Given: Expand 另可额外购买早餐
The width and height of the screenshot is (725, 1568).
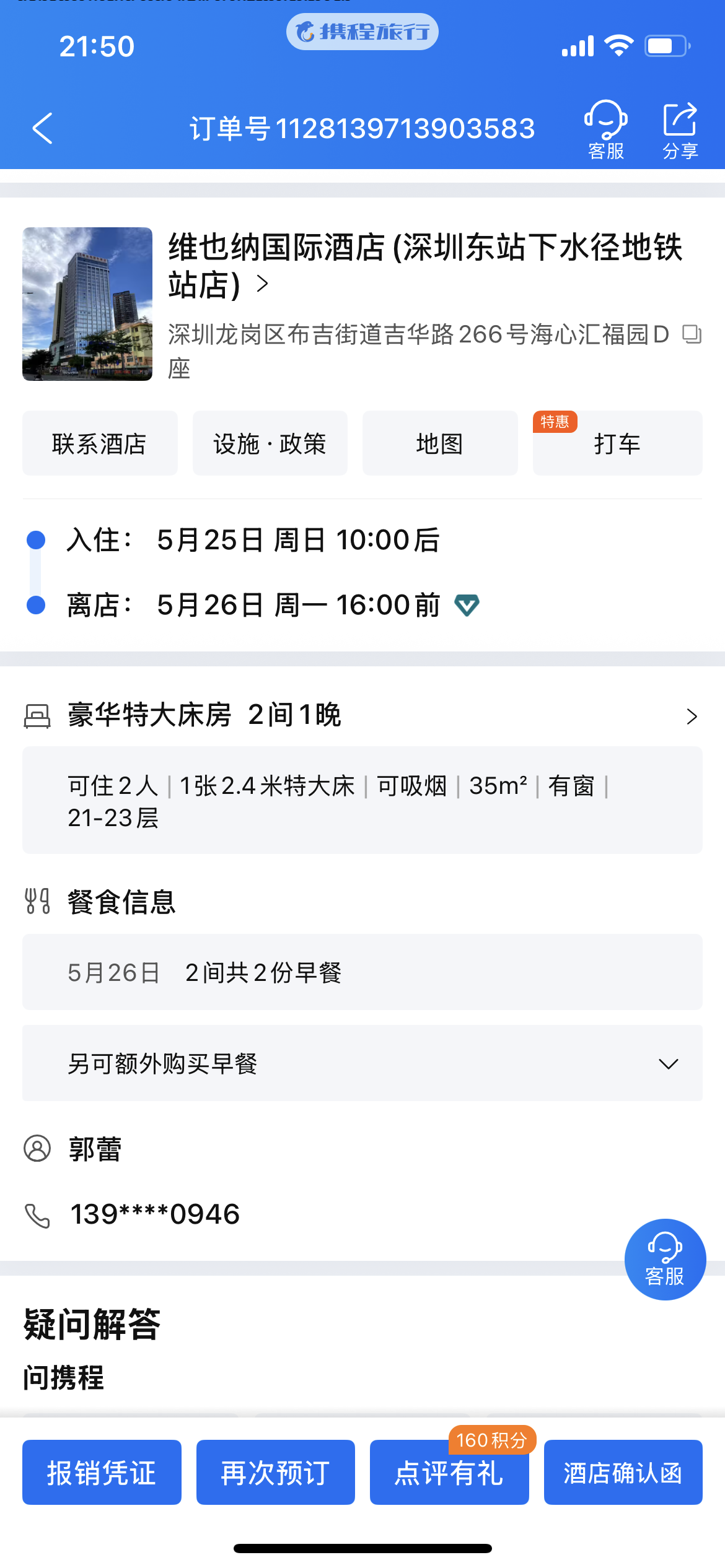Looking at the screenshot, I should point(362,1063).
